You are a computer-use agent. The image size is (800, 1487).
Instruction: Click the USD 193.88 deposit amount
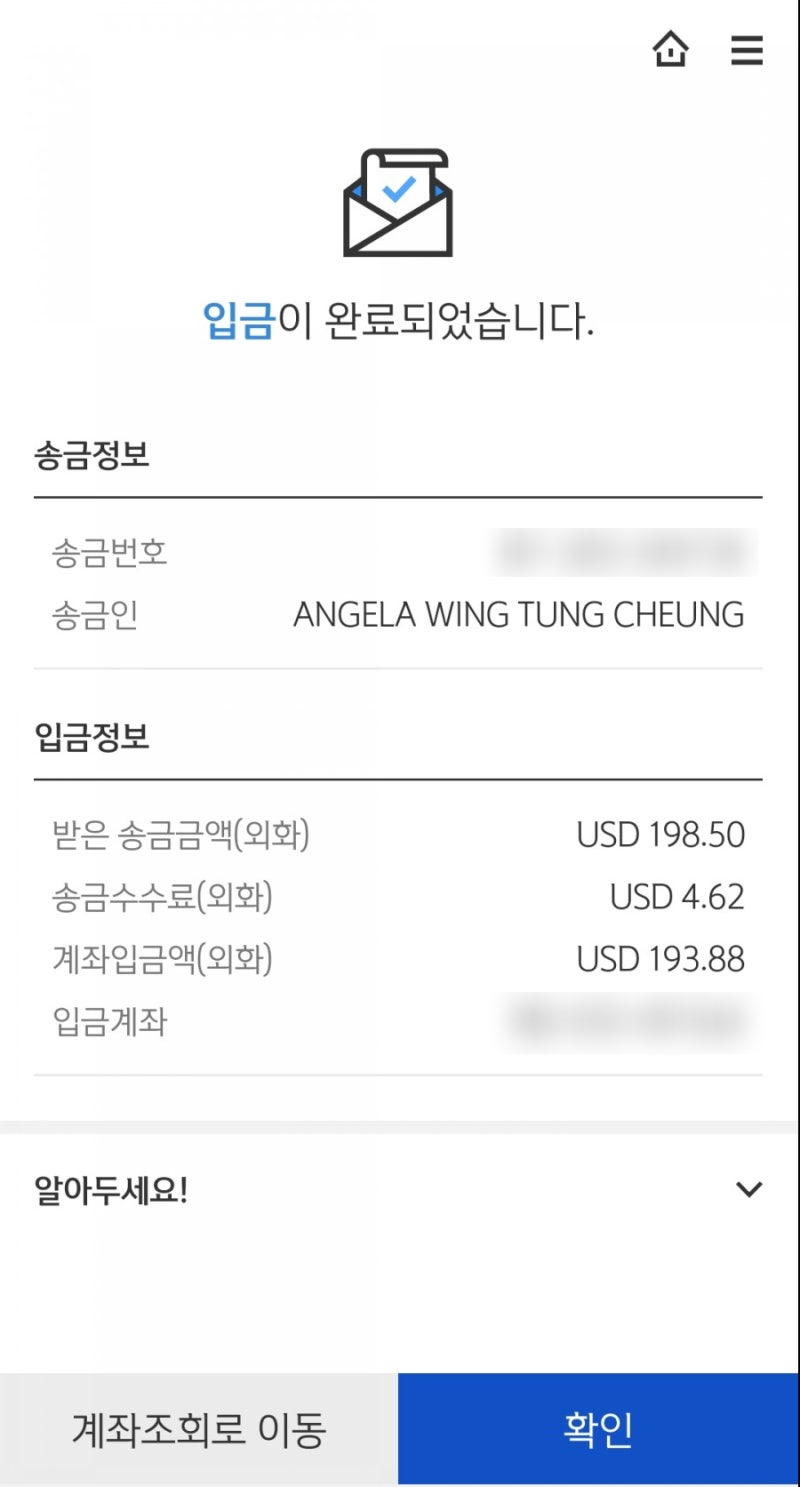pos(662,959)
